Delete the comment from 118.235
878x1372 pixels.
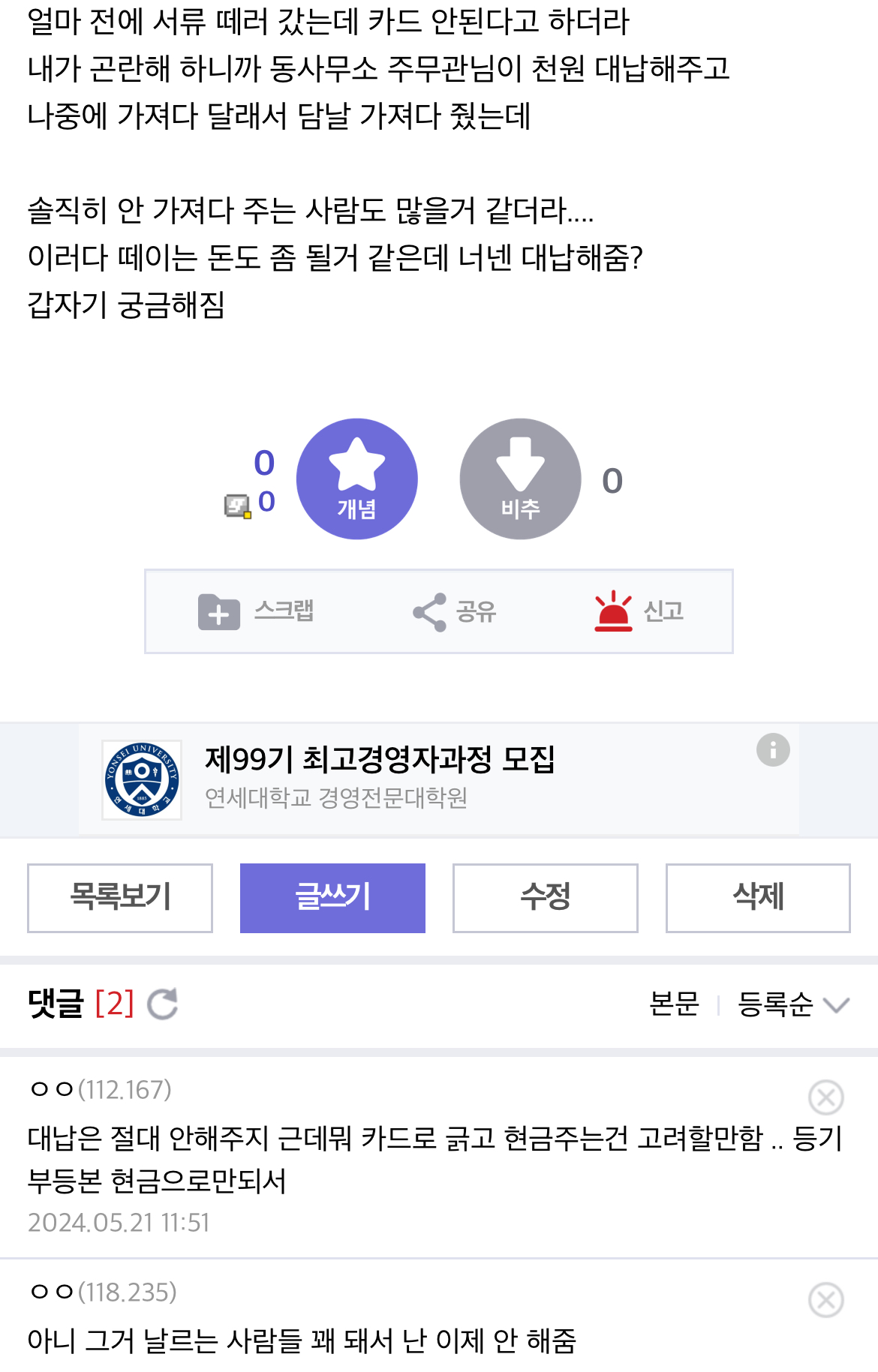[x=825, y=1300]
